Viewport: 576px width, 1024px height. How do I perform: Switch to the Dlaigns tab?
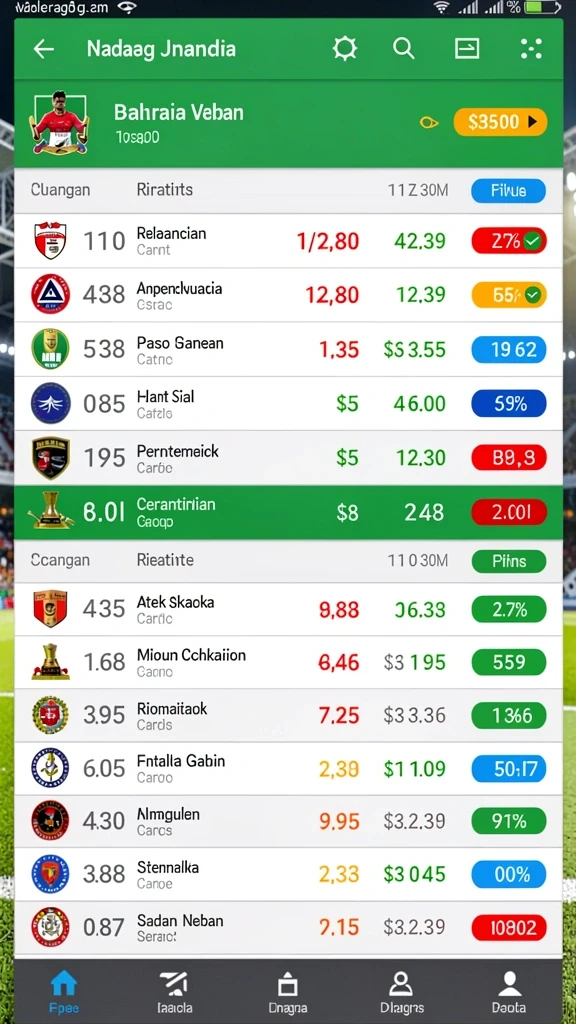tap(400, 991)
